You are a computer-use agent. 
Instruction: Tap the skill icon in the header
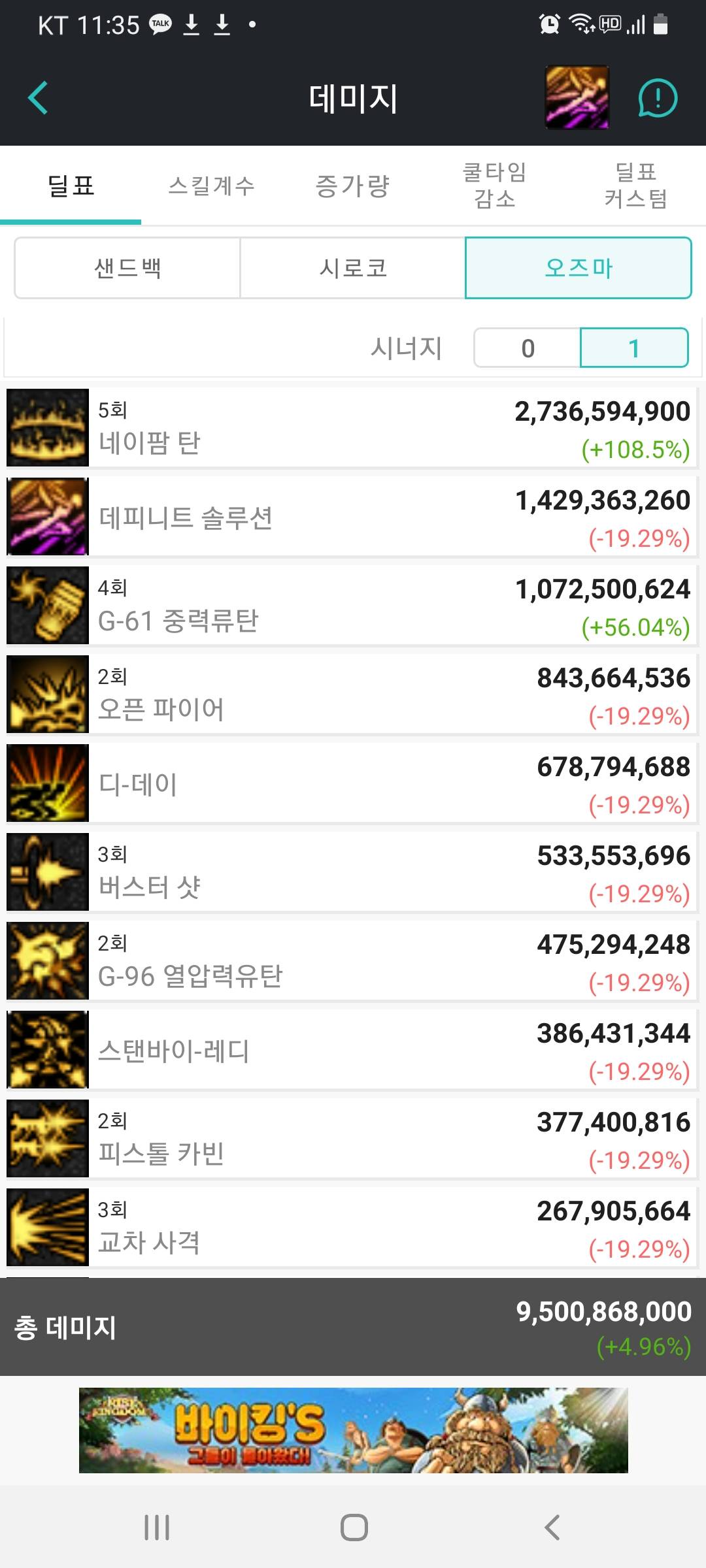pos(577,97)
